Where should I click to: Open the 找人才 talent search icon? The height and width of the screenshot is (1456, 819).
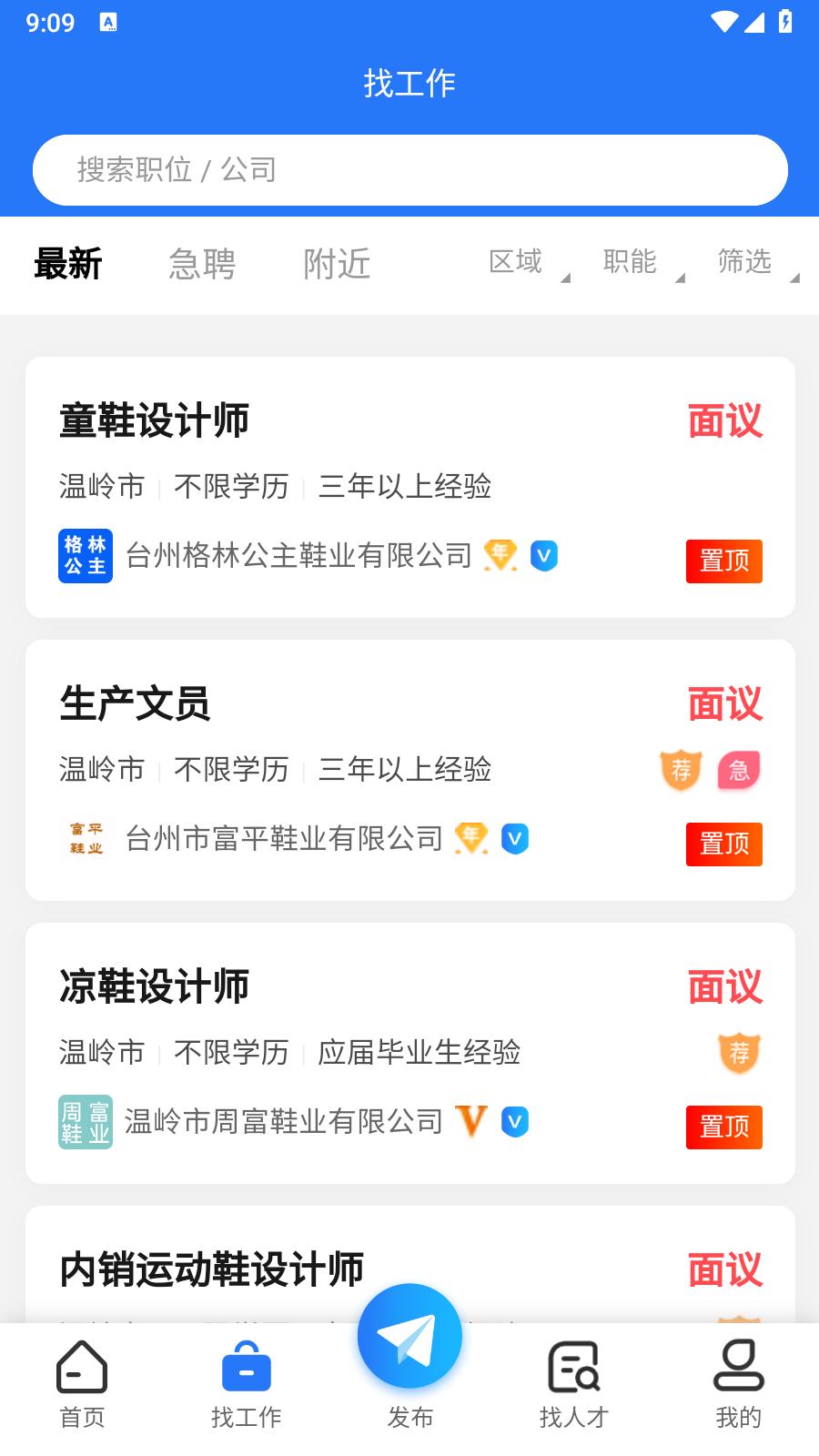[x=573, y=1368]
